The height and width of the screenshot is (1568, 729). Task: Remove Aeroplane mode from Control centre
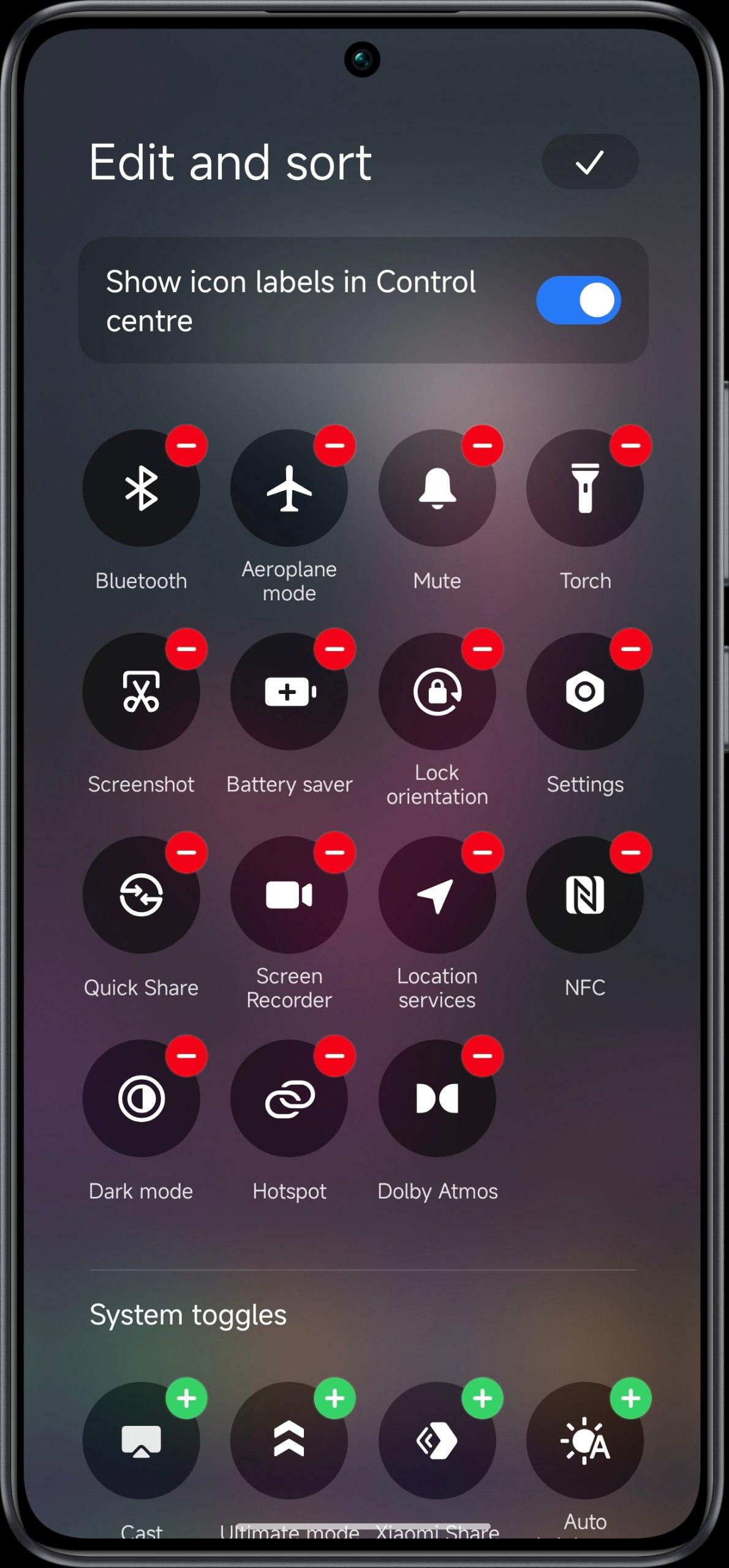click(x=334, y=445)
